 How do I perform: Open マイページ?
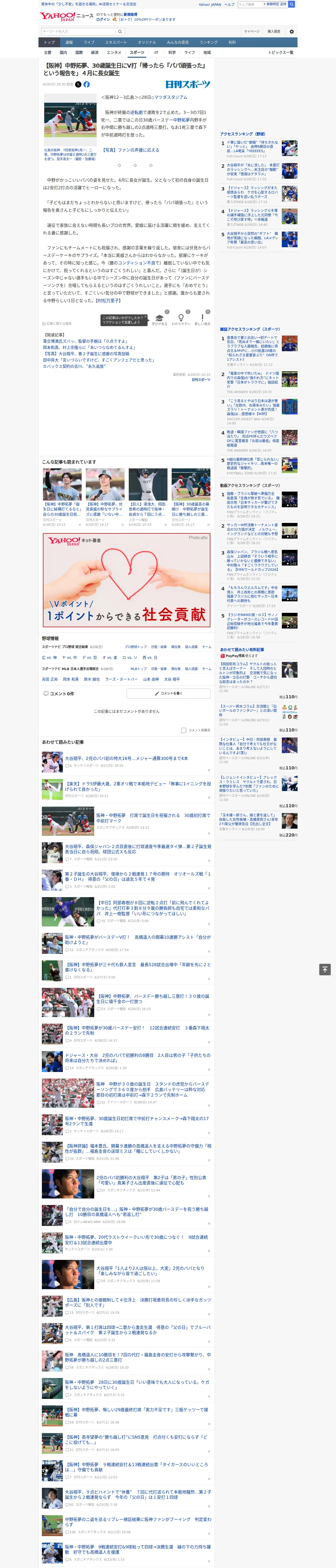click(251, 32)
